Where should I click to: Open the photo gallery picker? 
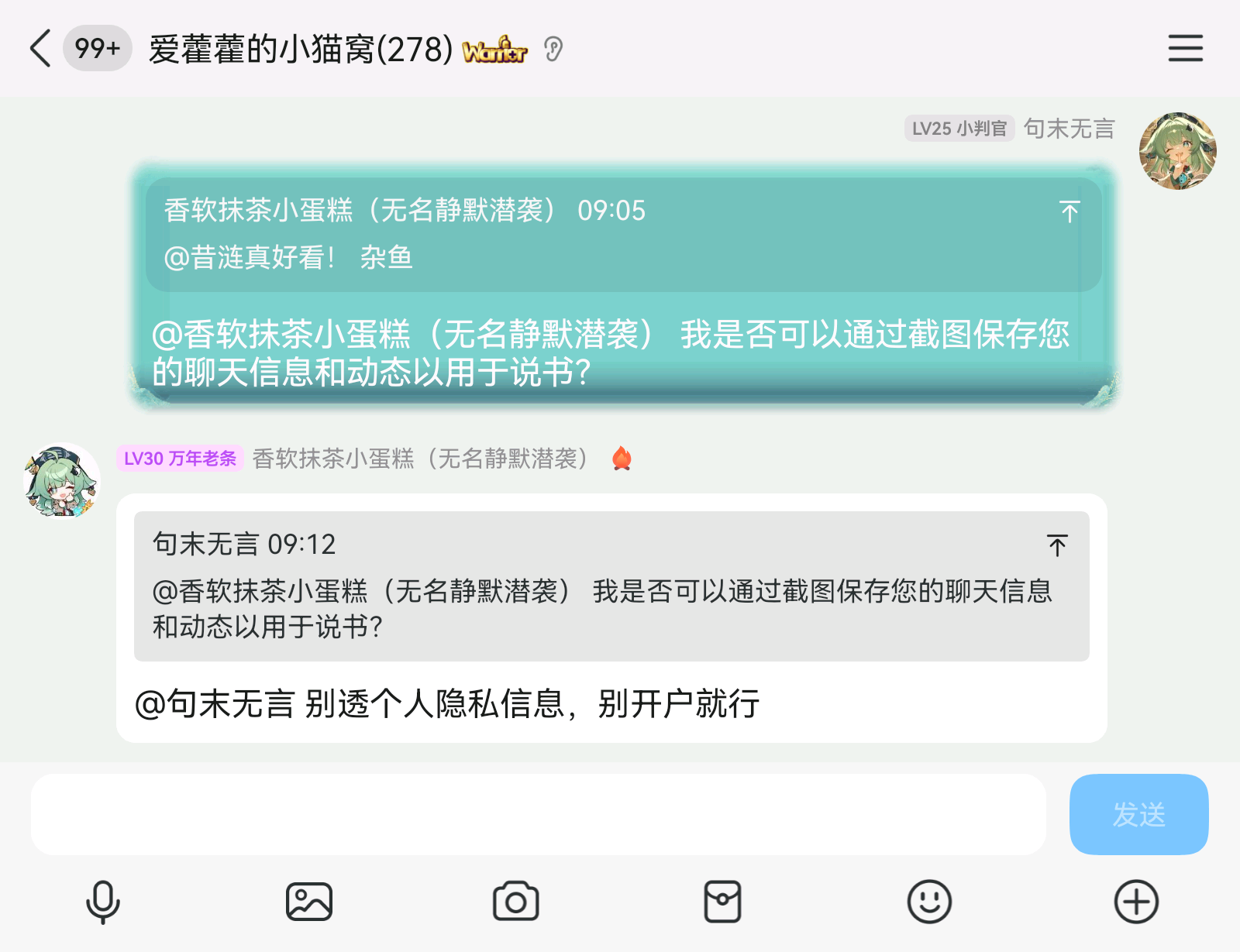coord(309,902)
